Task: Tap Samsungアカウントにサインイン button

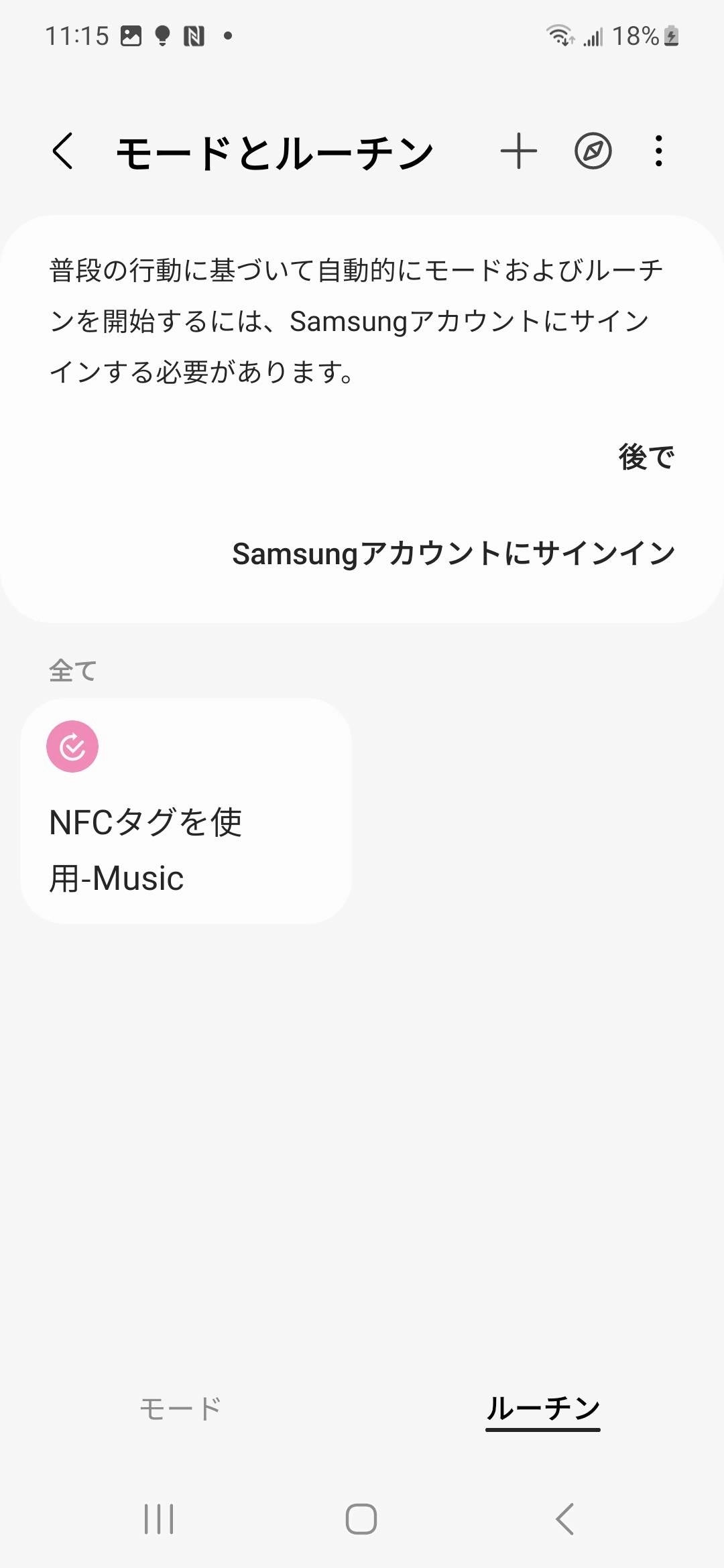Action: 453,554
